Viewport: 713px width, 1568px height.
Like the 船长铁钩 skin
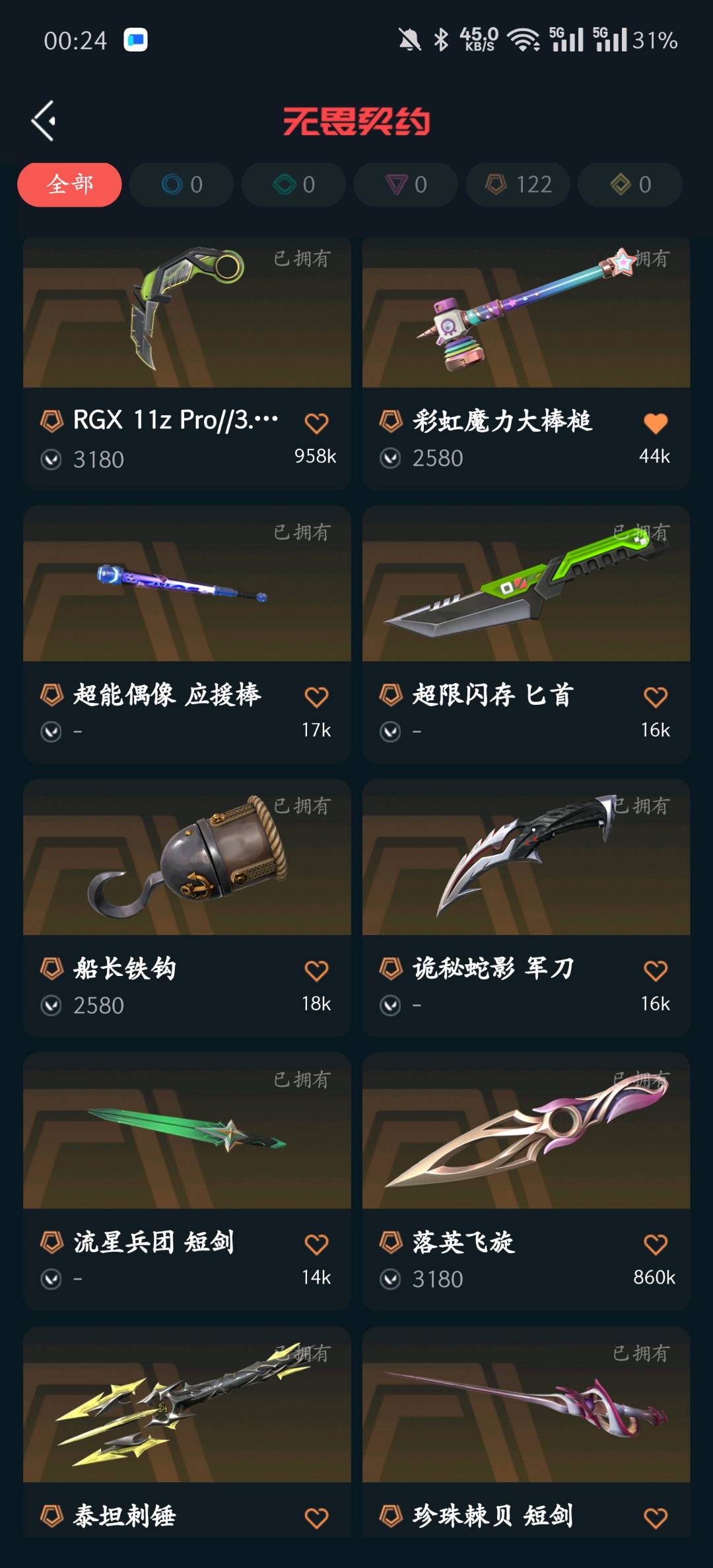tap(316, 971)
